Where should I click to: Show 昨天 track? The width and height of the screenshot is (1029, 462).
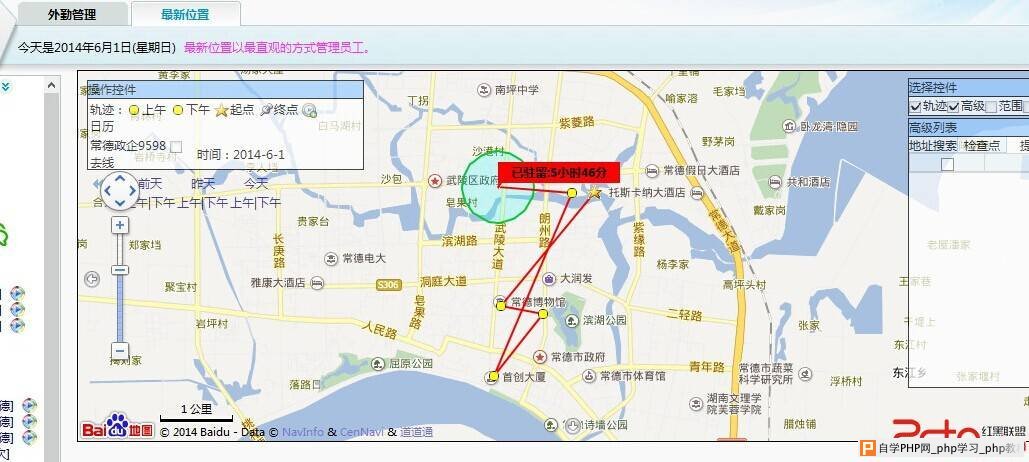point(203,184)
